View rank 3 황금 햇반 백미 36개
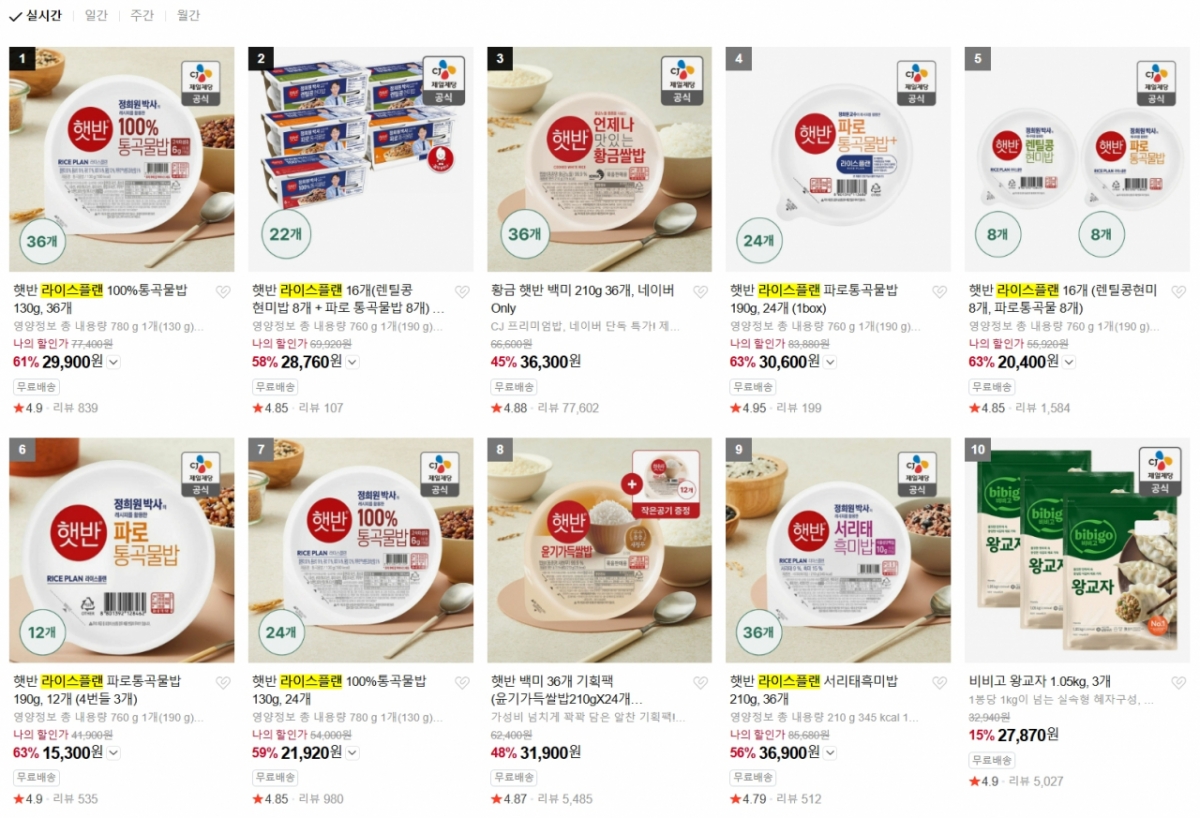Viewport: 1200px width, 818px height. [599, 159]
